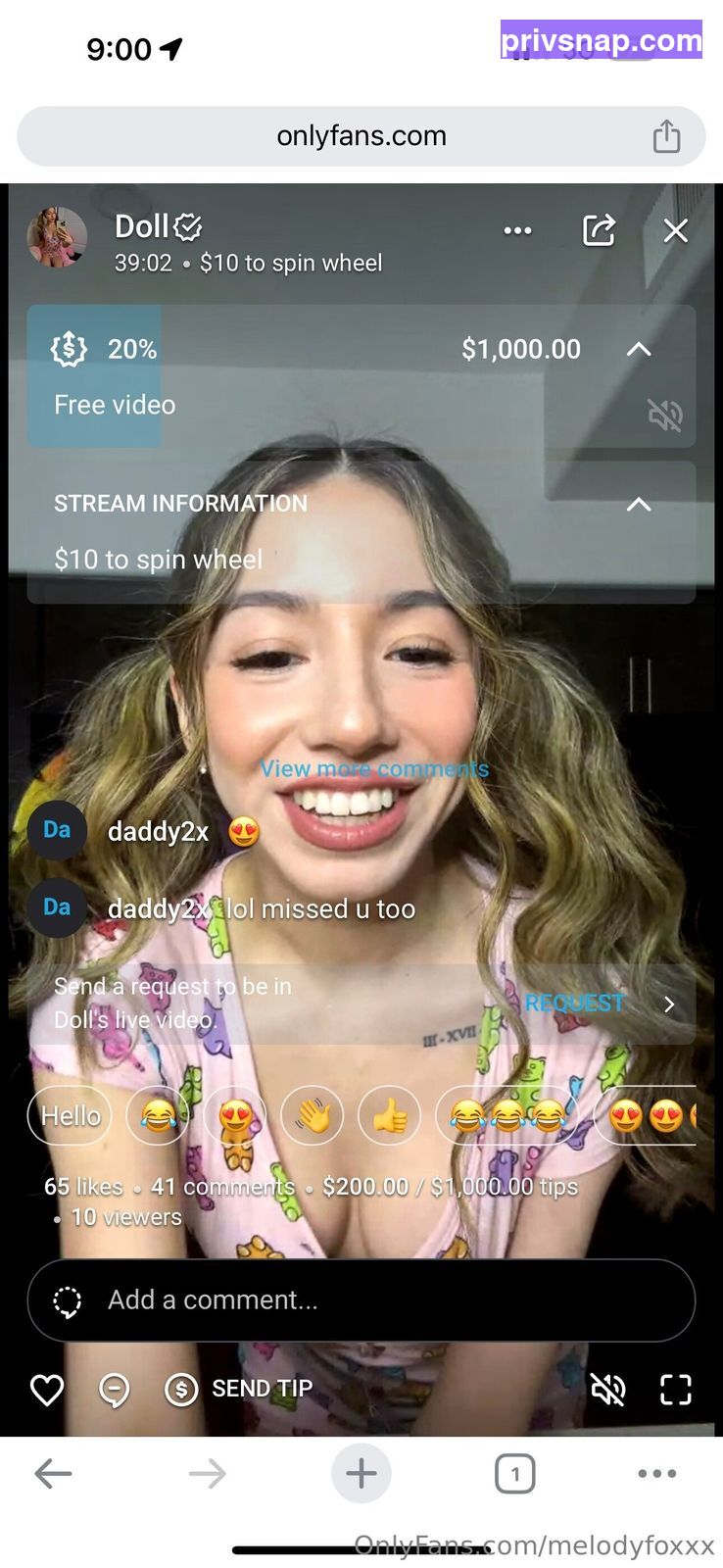Send the waving hand emoji reaction
The width and height of the screenshot is (723, 1568).
pos(312,1115)
